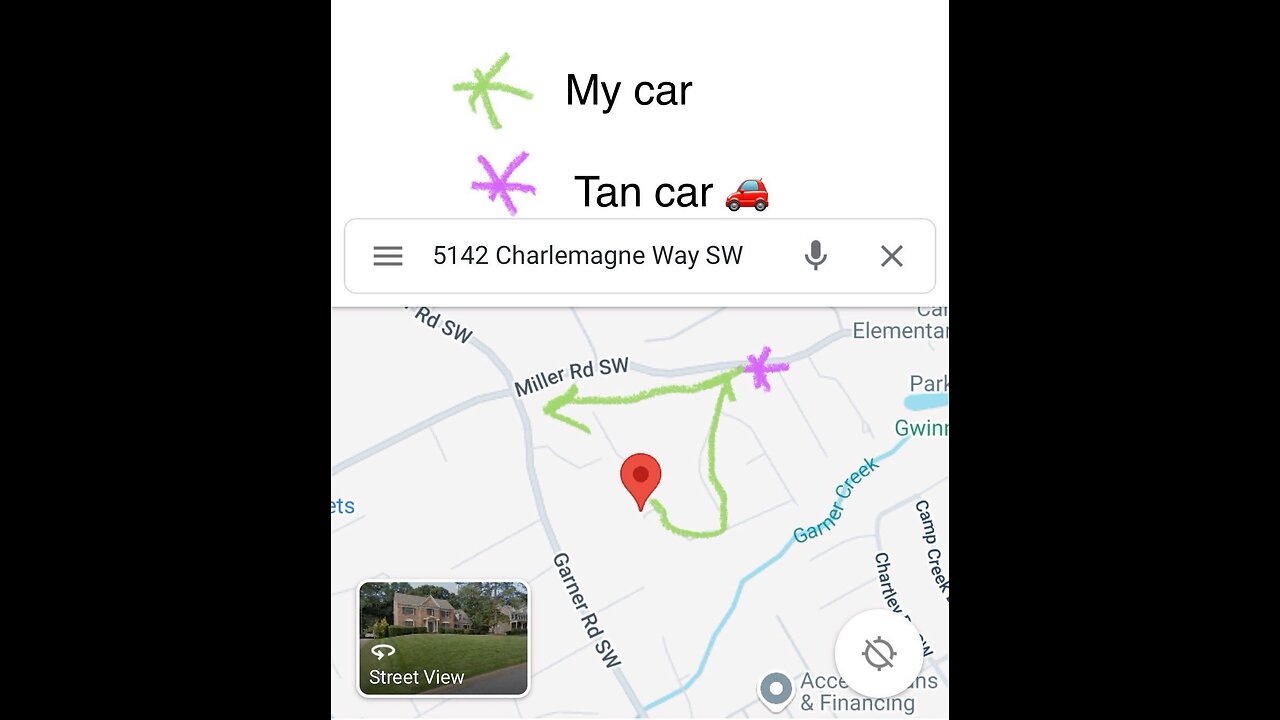Edit the 5142 Charlemagne Way SW search
This screenshot has height=720, width=1280.
pos(587,256)
